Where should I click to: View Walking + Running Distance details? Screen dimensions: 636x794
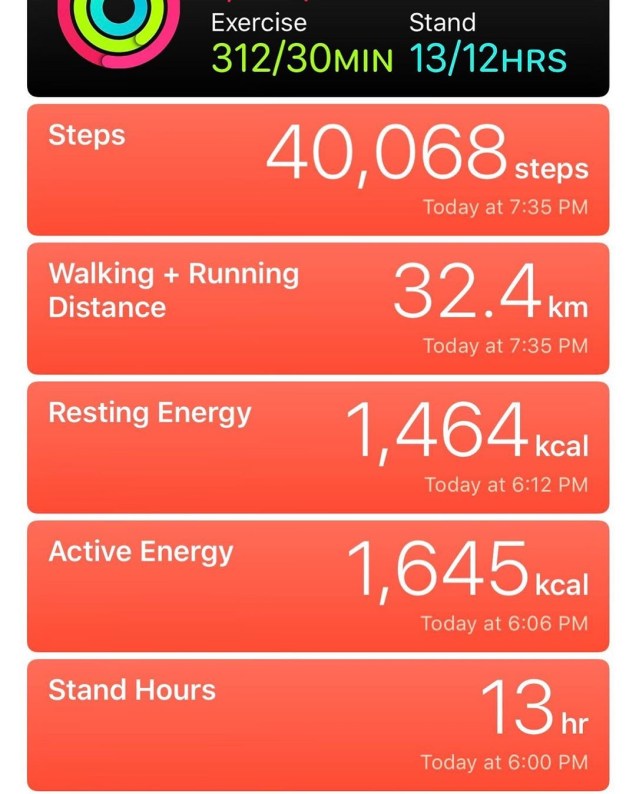[x=318, y=308]
